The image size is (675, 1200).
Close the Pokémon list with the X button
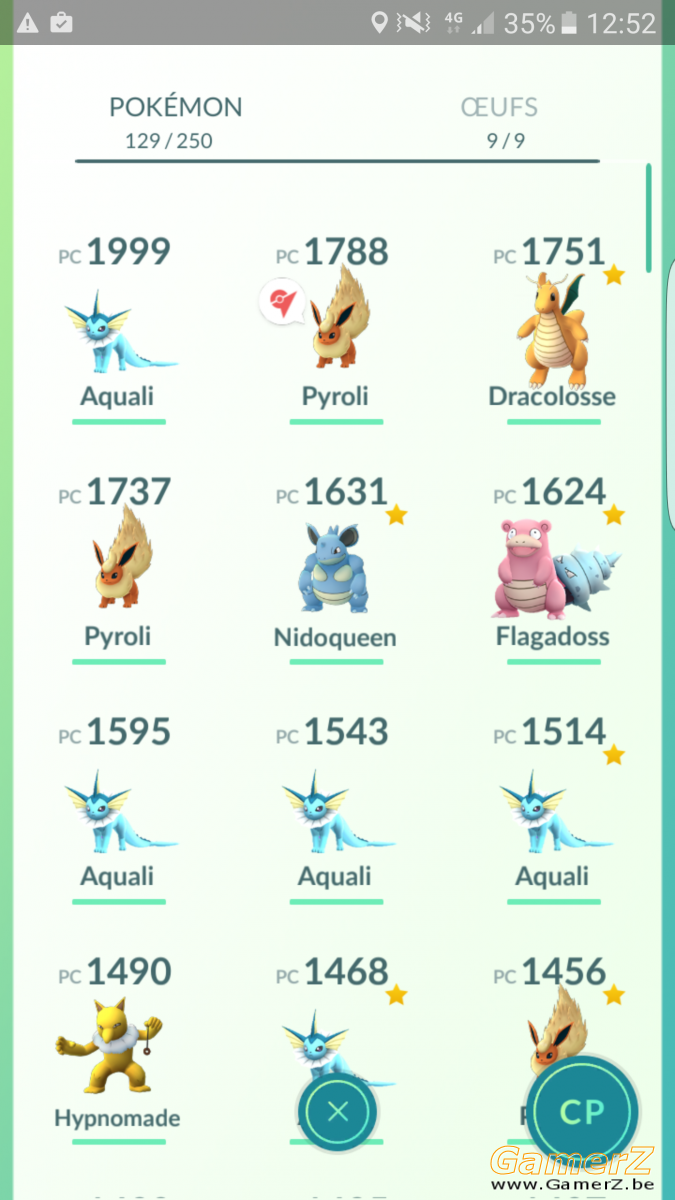coord(338,1111)
